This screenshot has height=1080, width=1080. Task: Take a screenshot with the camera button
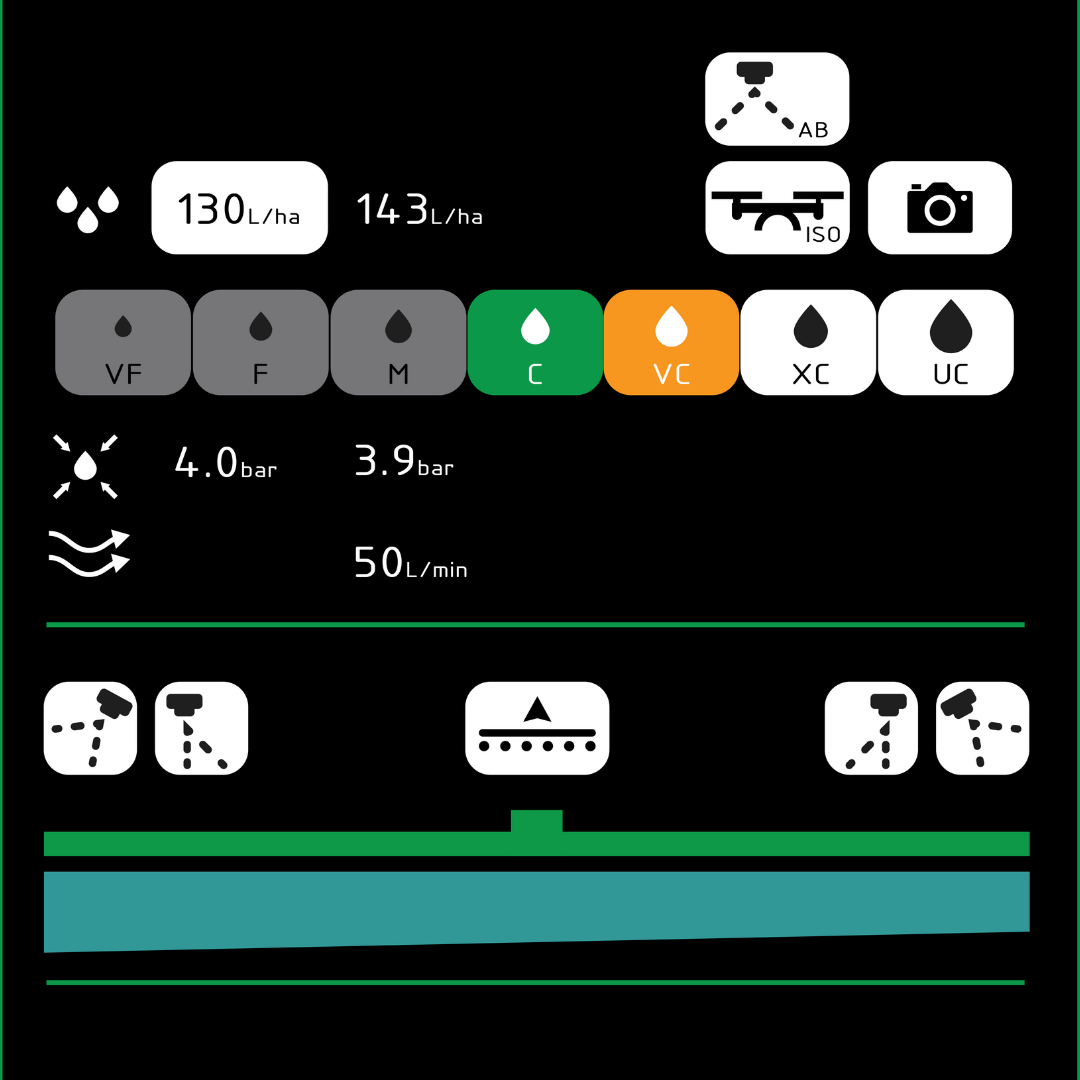click(x=939, y=208)
